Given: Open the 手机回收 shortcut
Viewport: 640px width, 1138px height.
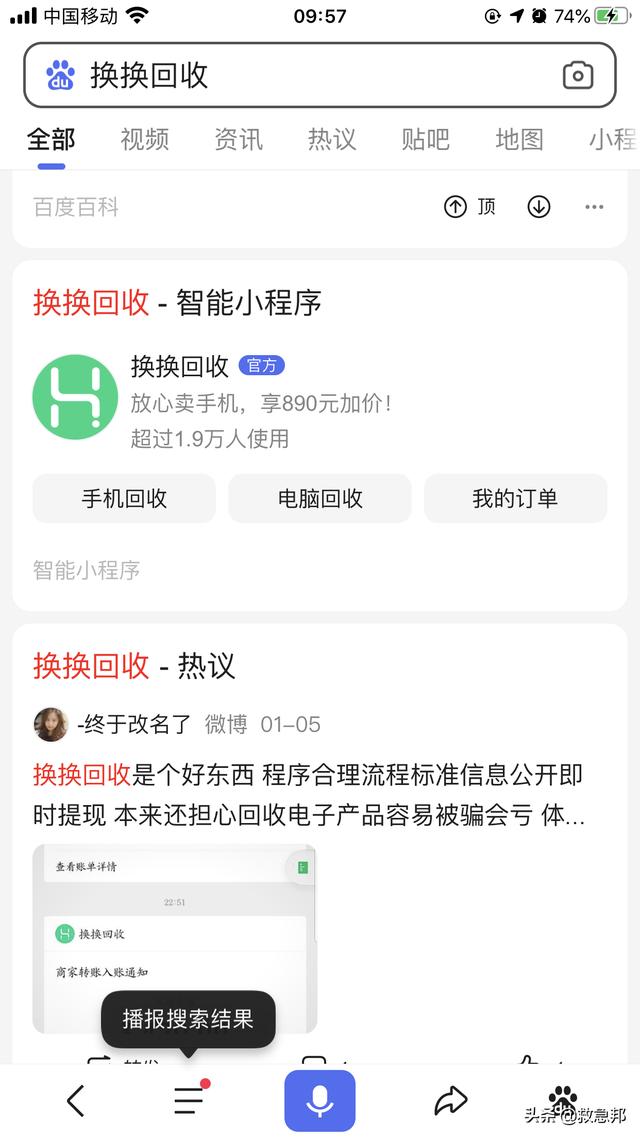Looking at the screenshot, I should 124,498.
